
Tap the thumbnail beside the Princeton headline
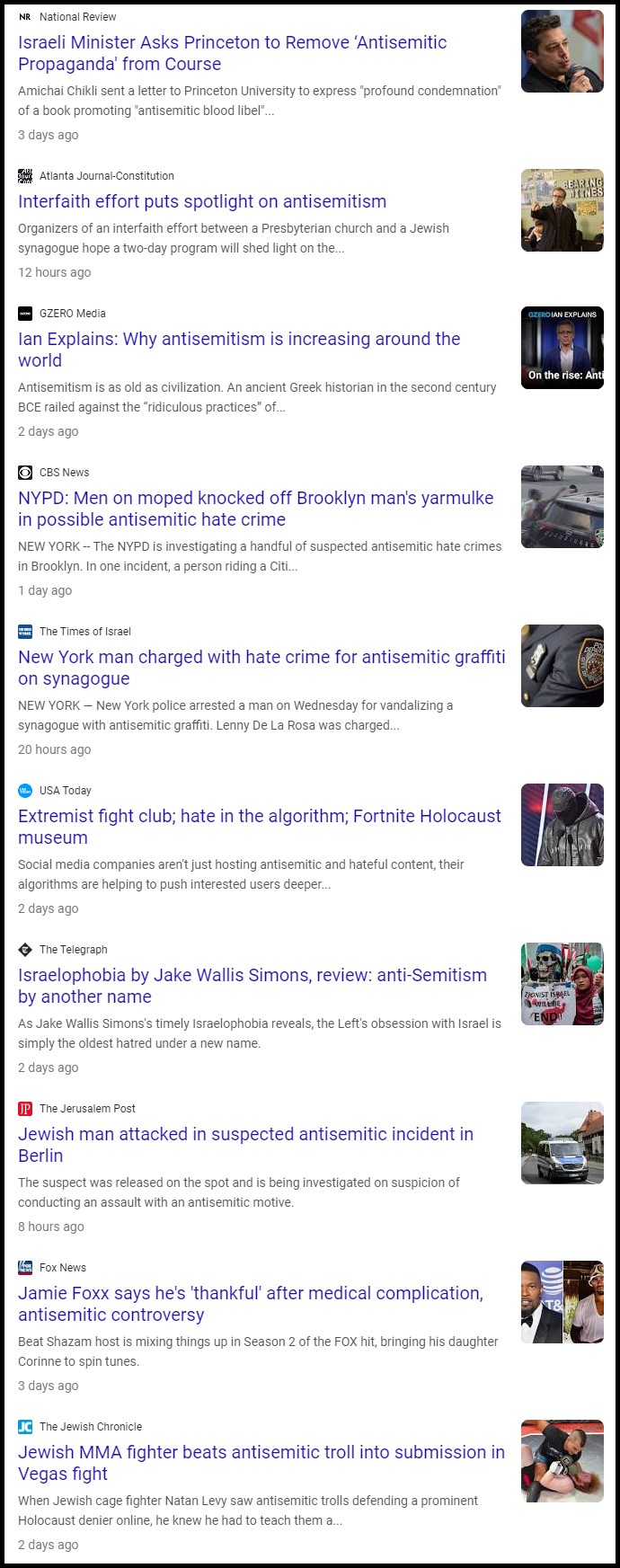click(562, 51)
